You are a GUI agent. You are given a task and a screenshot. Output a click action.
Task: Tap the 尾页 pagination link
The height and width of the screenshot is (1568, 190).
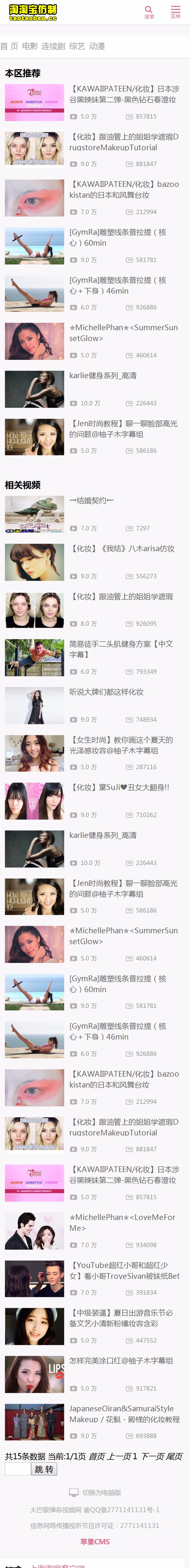pos(174,1457)
